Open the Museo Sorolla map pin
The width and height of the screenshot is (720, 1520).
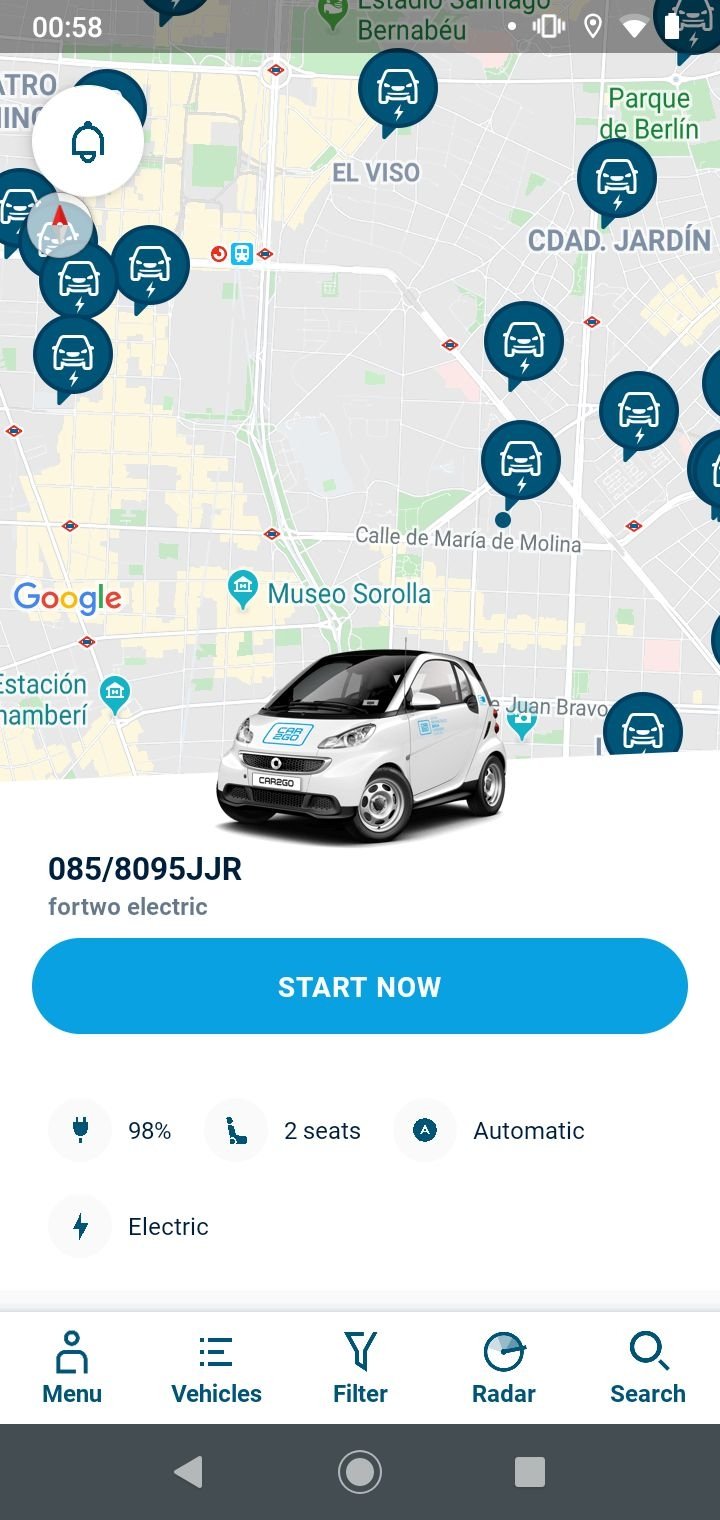point(243,591)
